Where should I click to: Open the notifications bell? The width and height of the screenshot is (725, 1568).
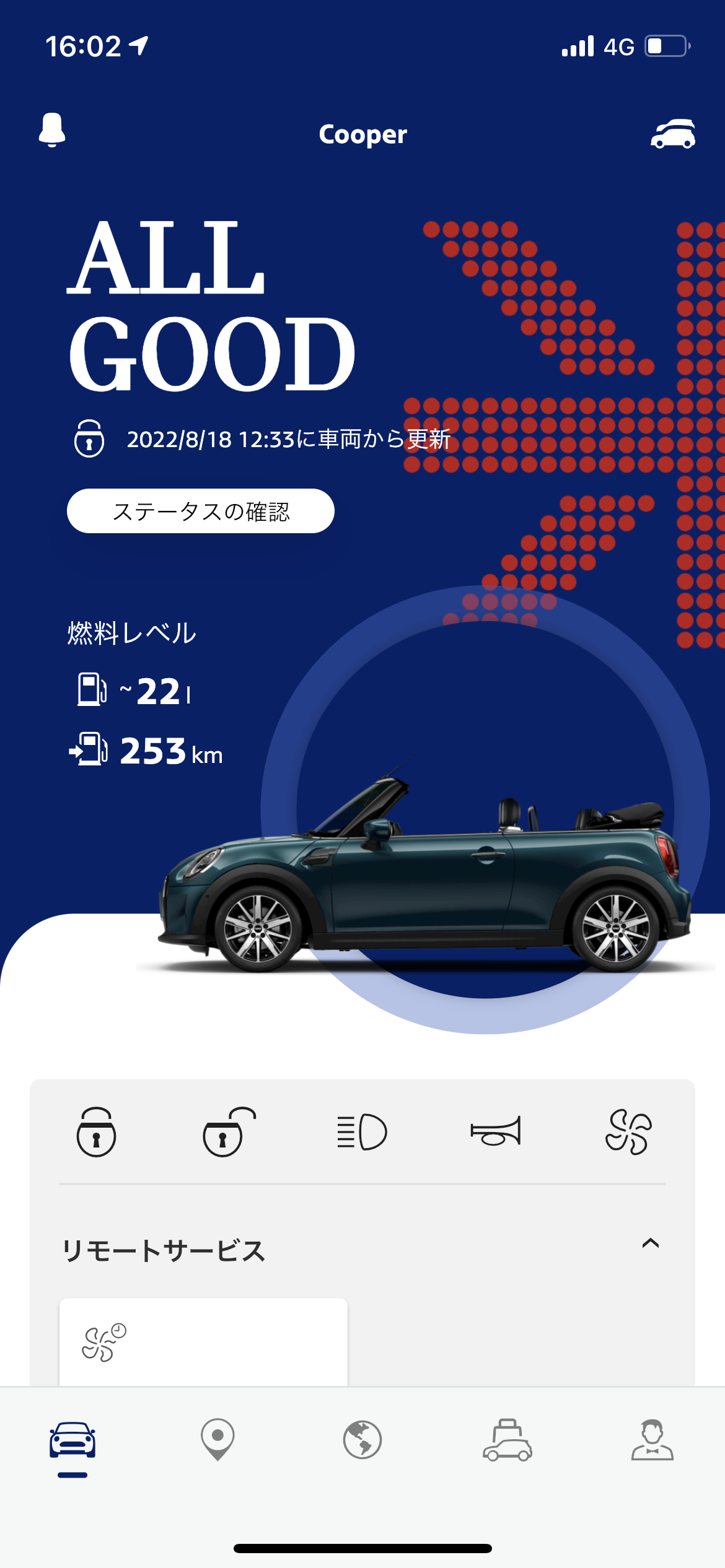coord(52,129)
